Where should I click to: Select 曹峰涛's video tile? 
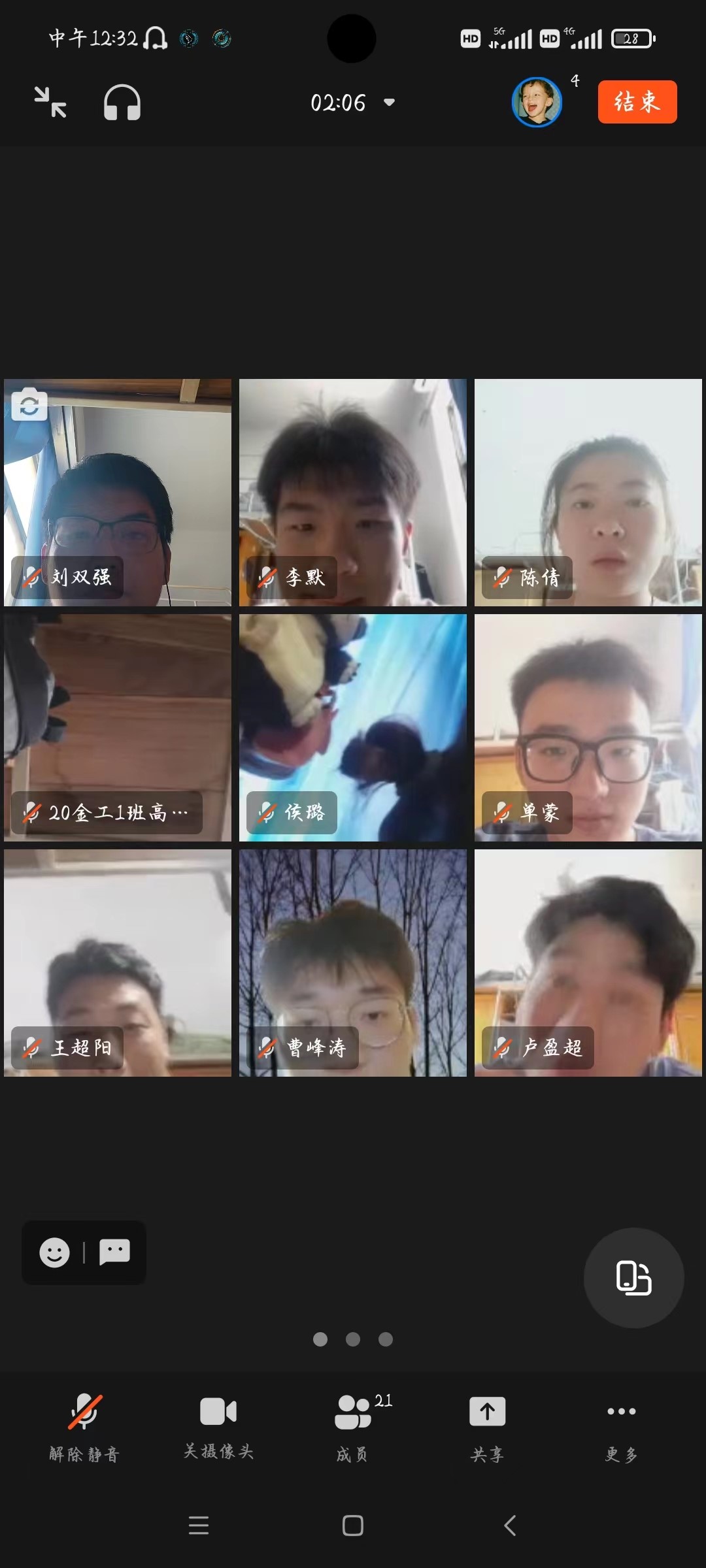353,962
